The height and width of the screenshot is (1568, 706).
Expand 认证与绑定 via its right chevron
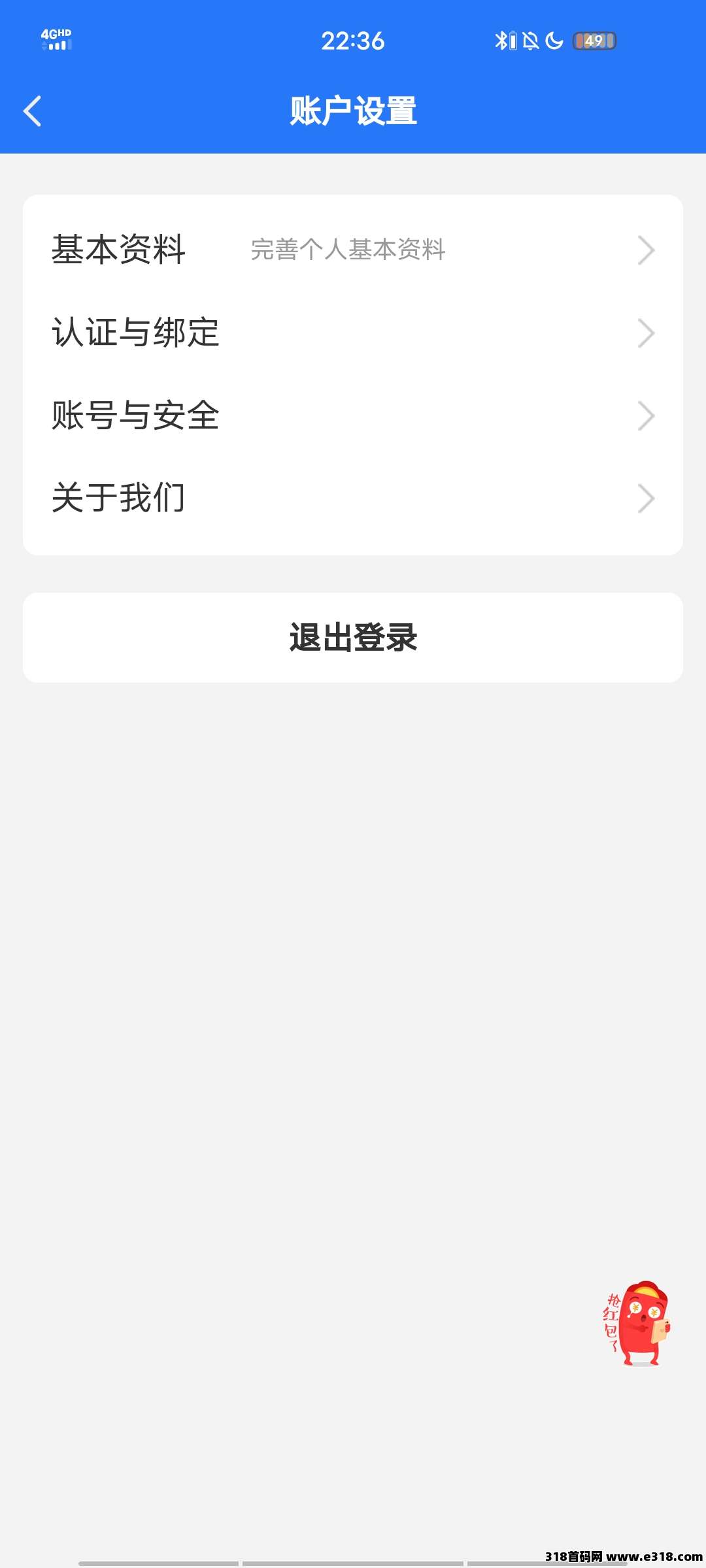(645, 333)
